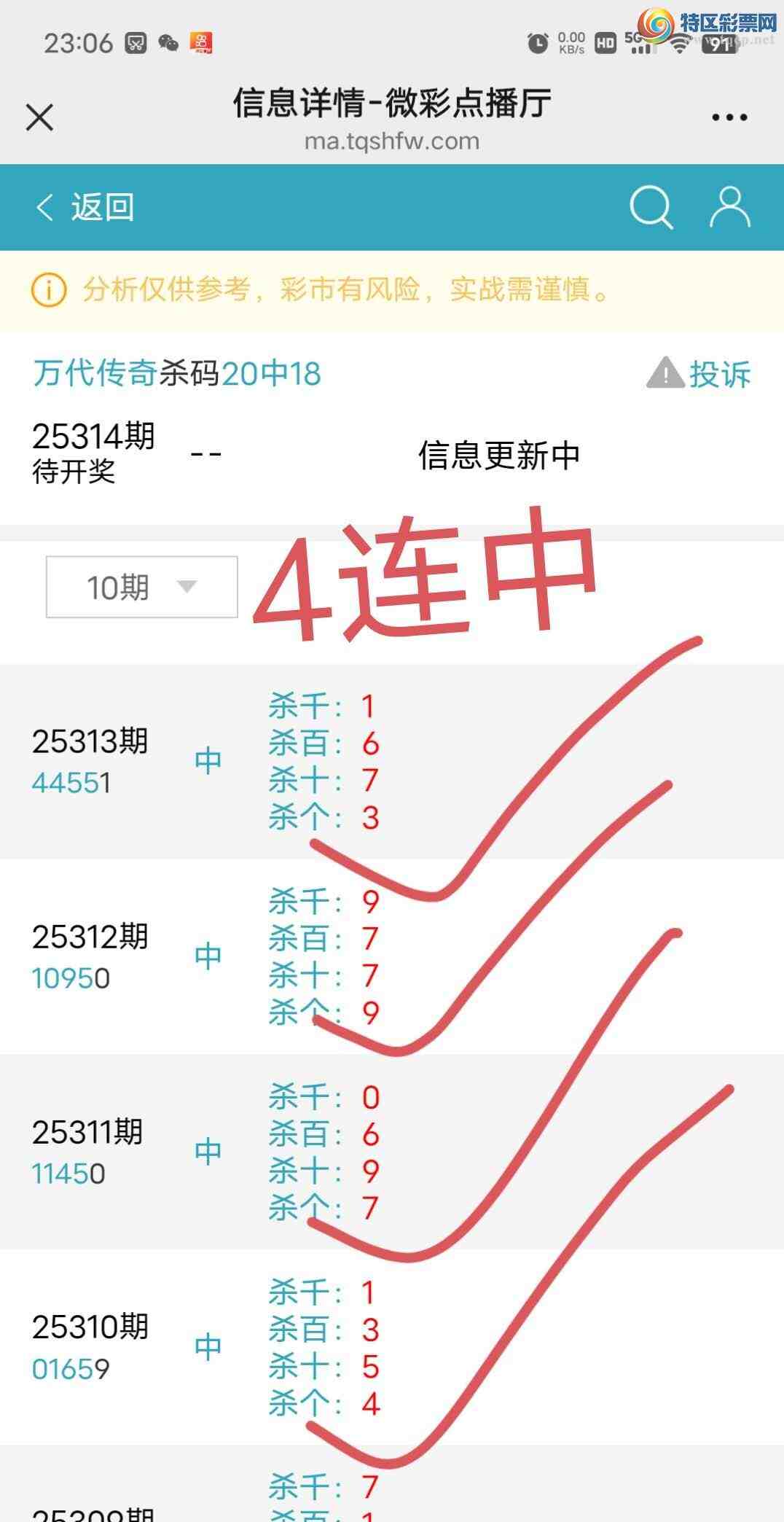The height and width of the screenshot is (1522, 784).
Task: Go back with the 返回 button
Action: click(x=85, y=208)
